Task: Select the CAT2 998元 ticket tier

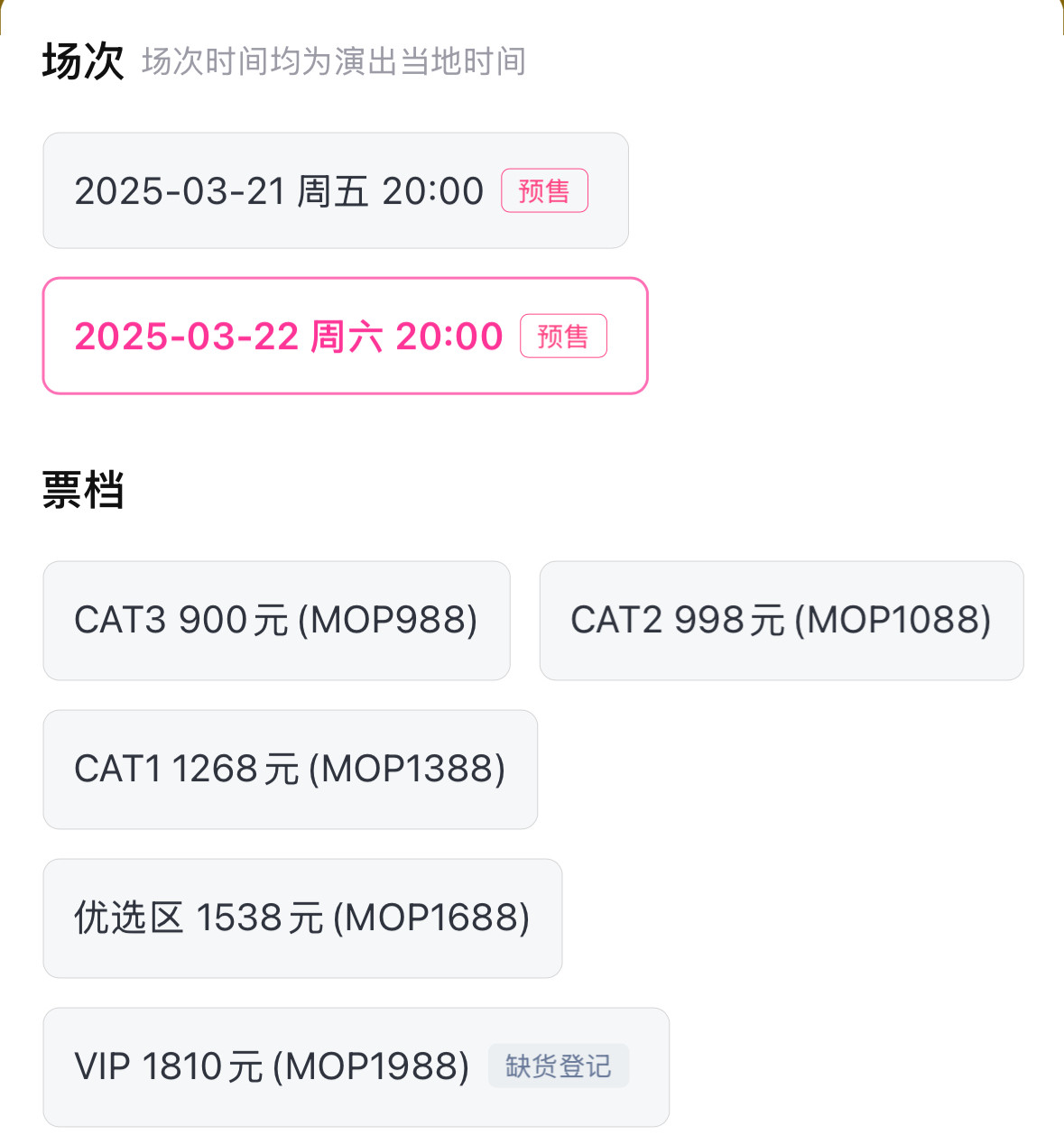Action: click(x=782, y=621)
